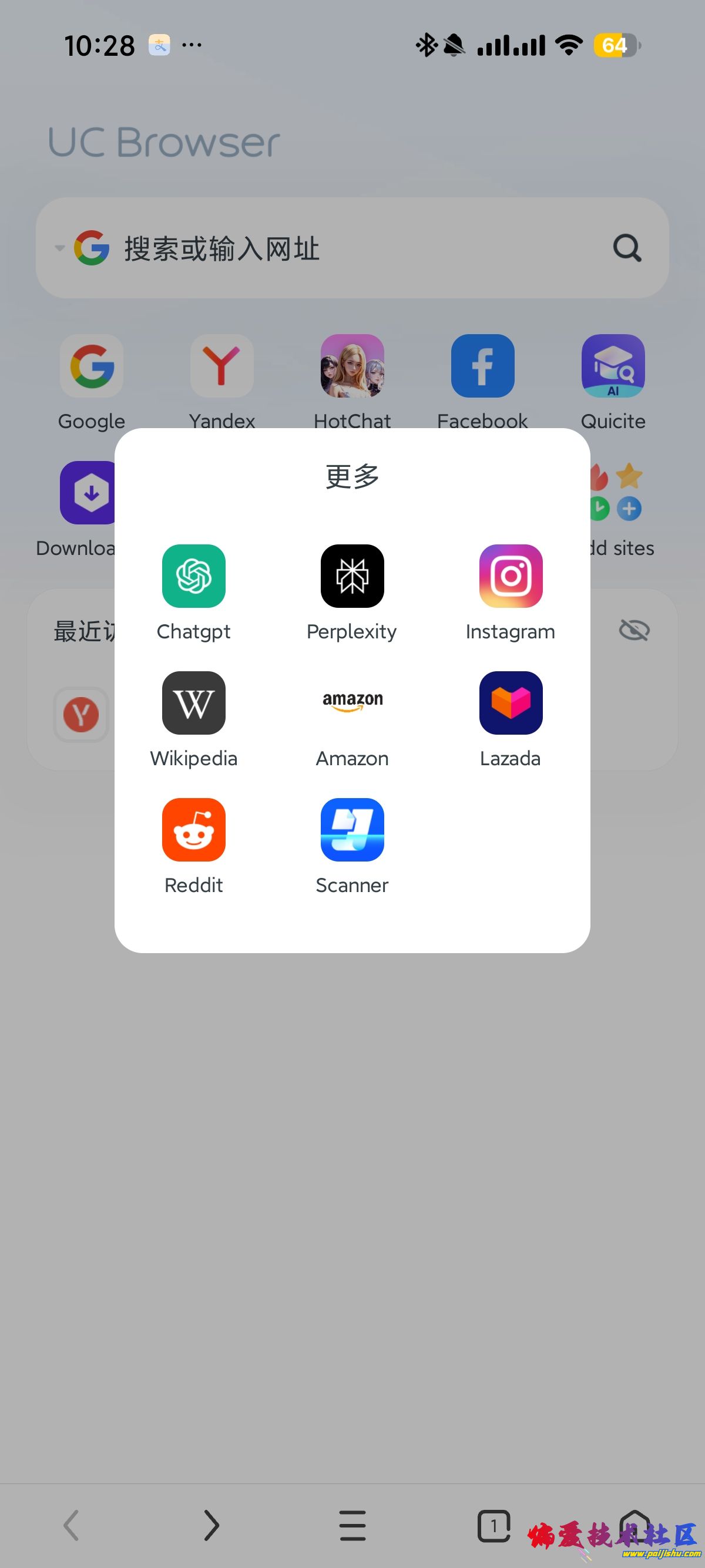This screenshot has width=705, height=1568.
Task: Open the Chatgpt shortcut
Action: pos(194,576)
